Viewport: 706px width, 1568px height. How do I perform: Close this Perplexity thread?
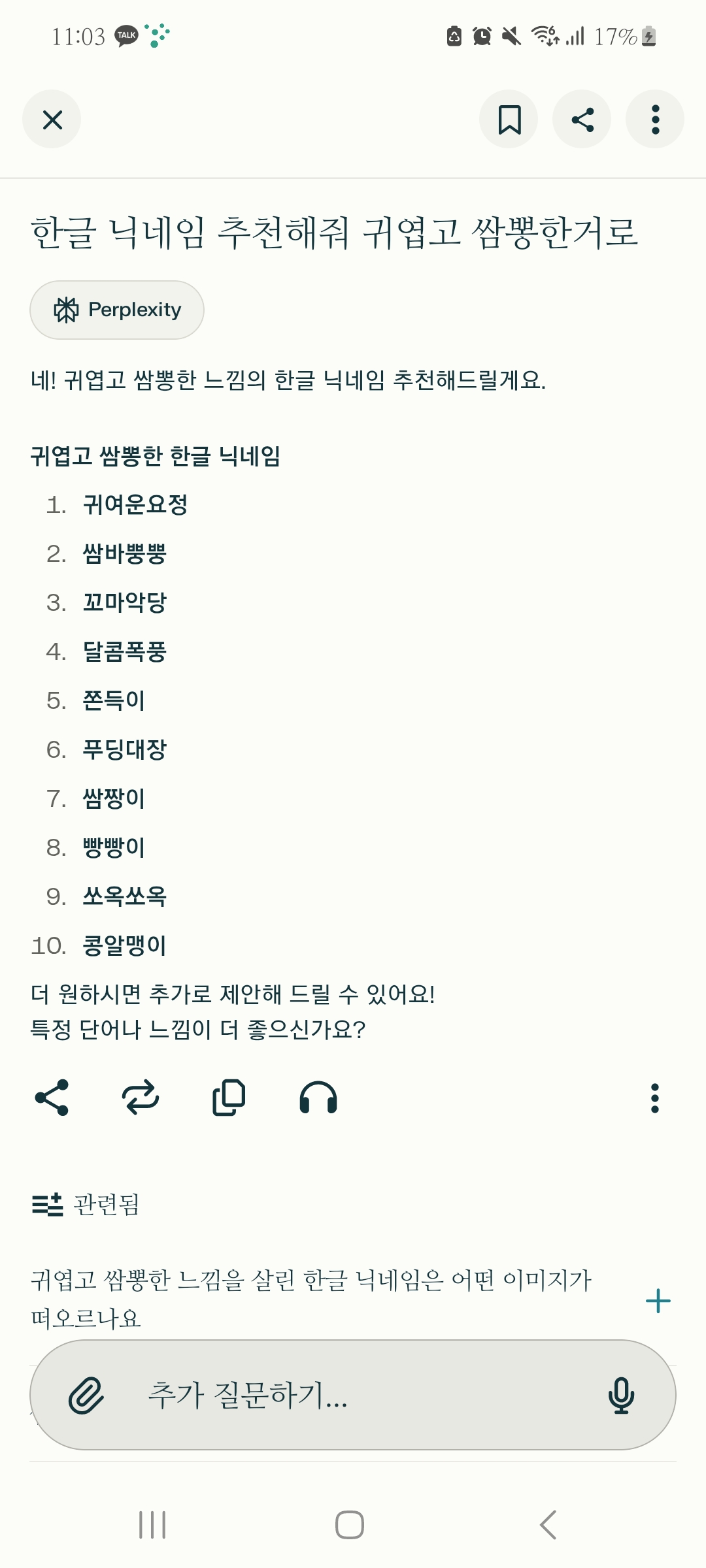[x=52, y=120]
